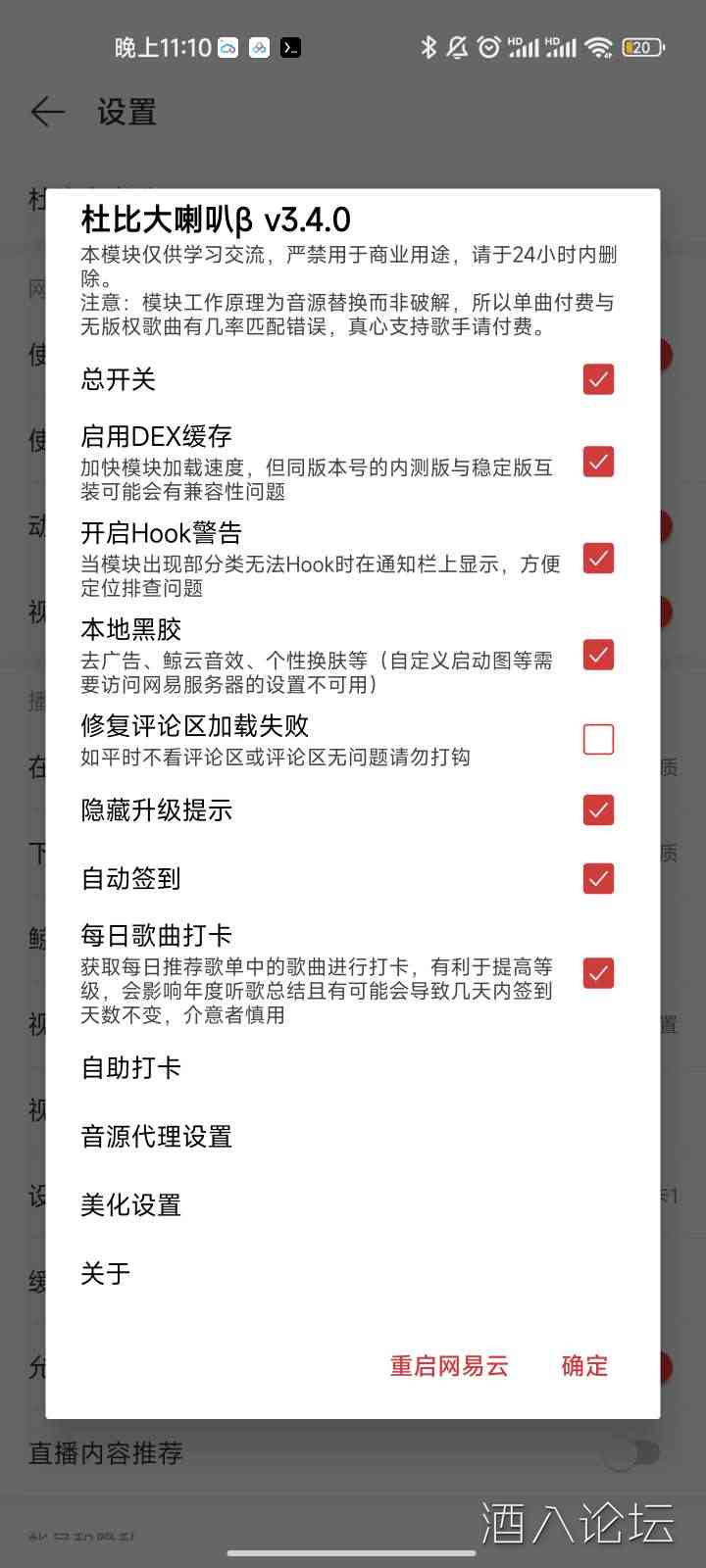Tap 重启网易云 to restart the app
The image size is (706, 1568).
click(449, 1366)
